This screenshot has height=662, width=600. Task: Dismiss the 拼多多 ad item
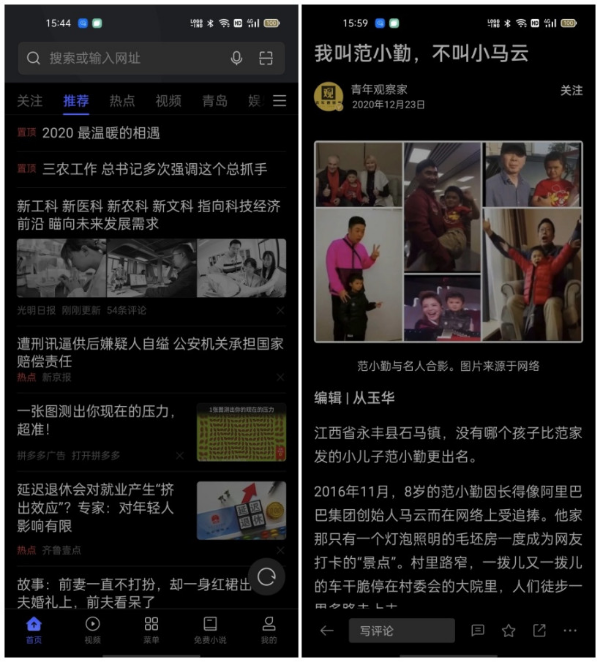pos(179,455)
